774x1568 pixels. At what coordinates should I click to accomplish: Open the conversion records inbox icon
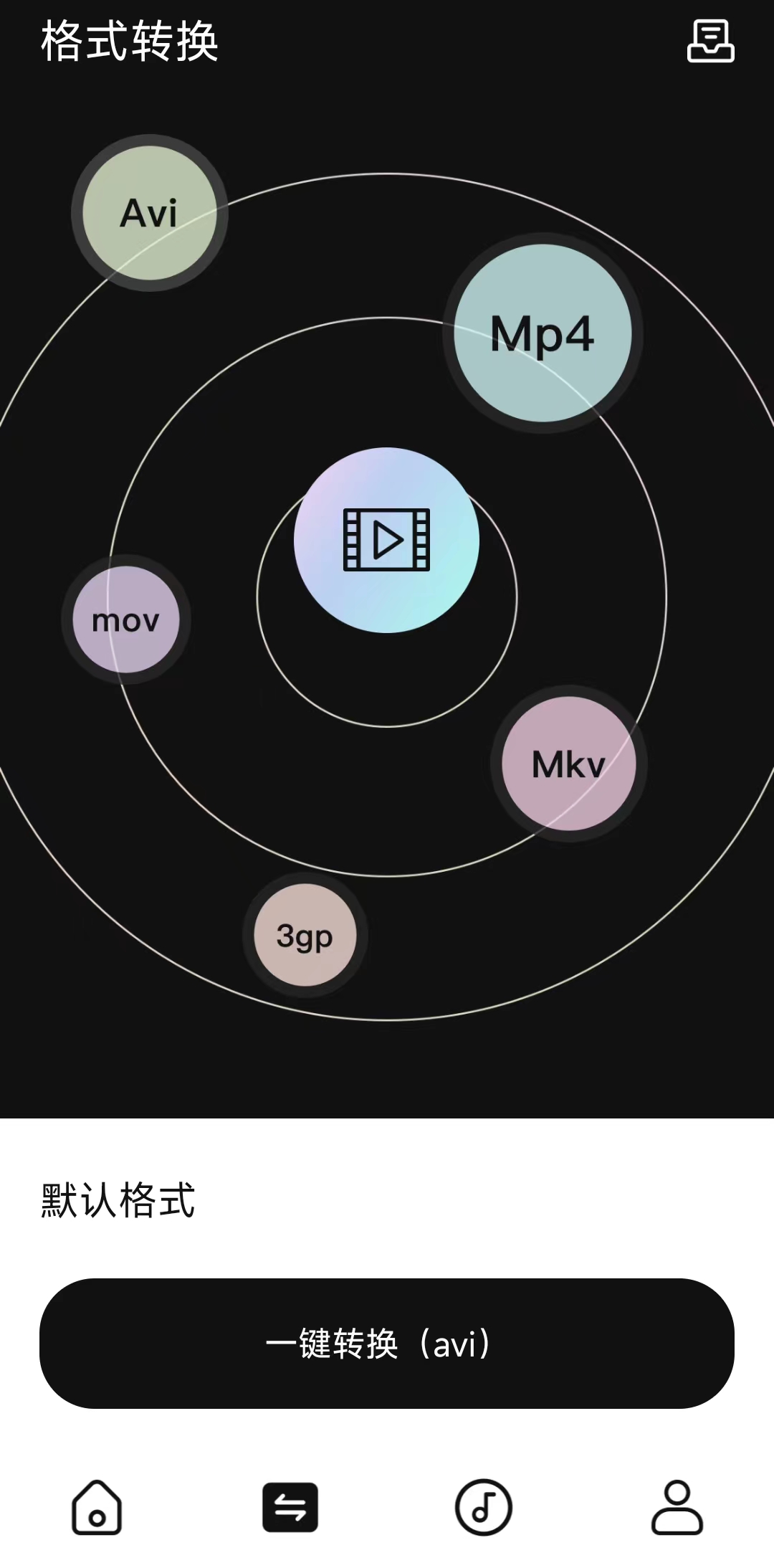pyautogui.click(x=710, y=42)
